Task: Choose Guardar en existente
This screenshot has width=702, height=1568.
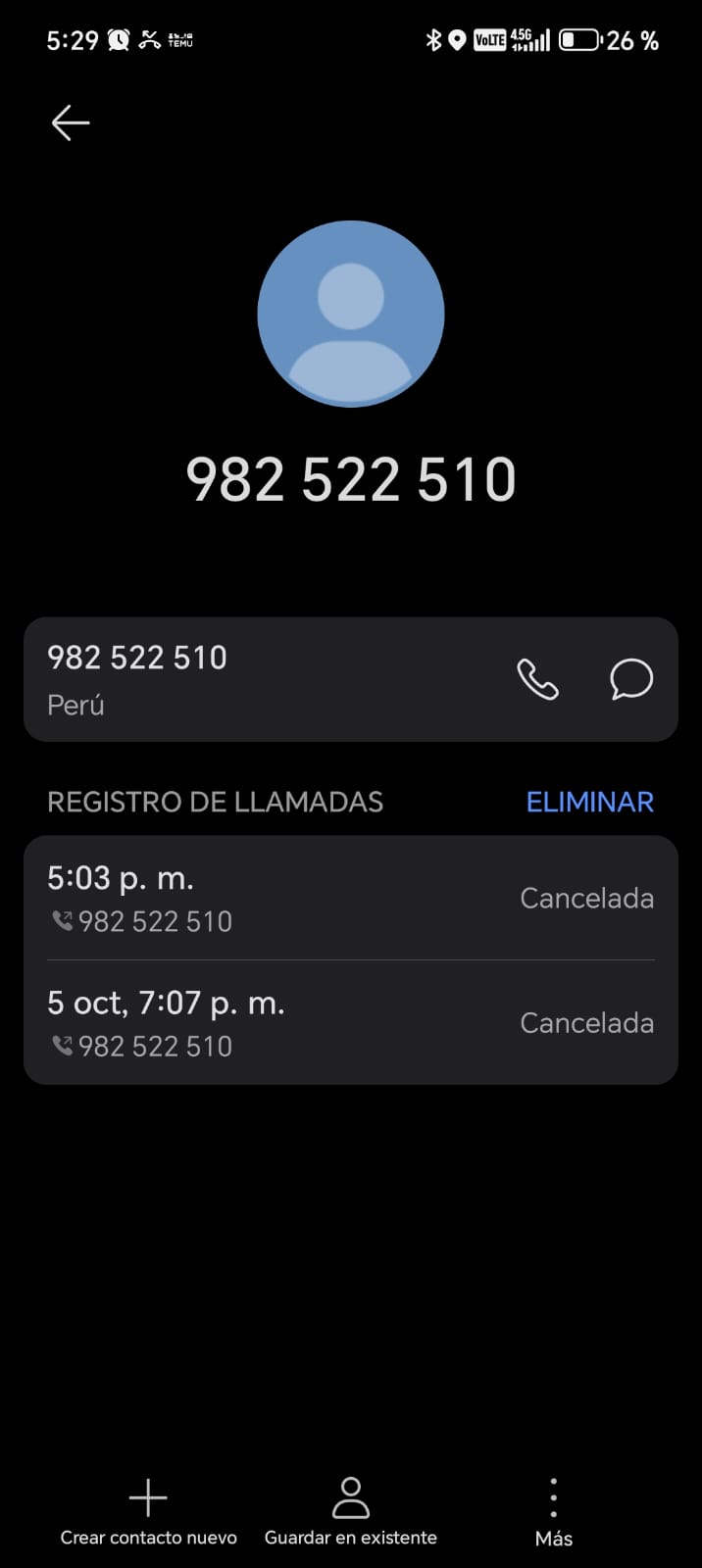Action: [350, 1512]
